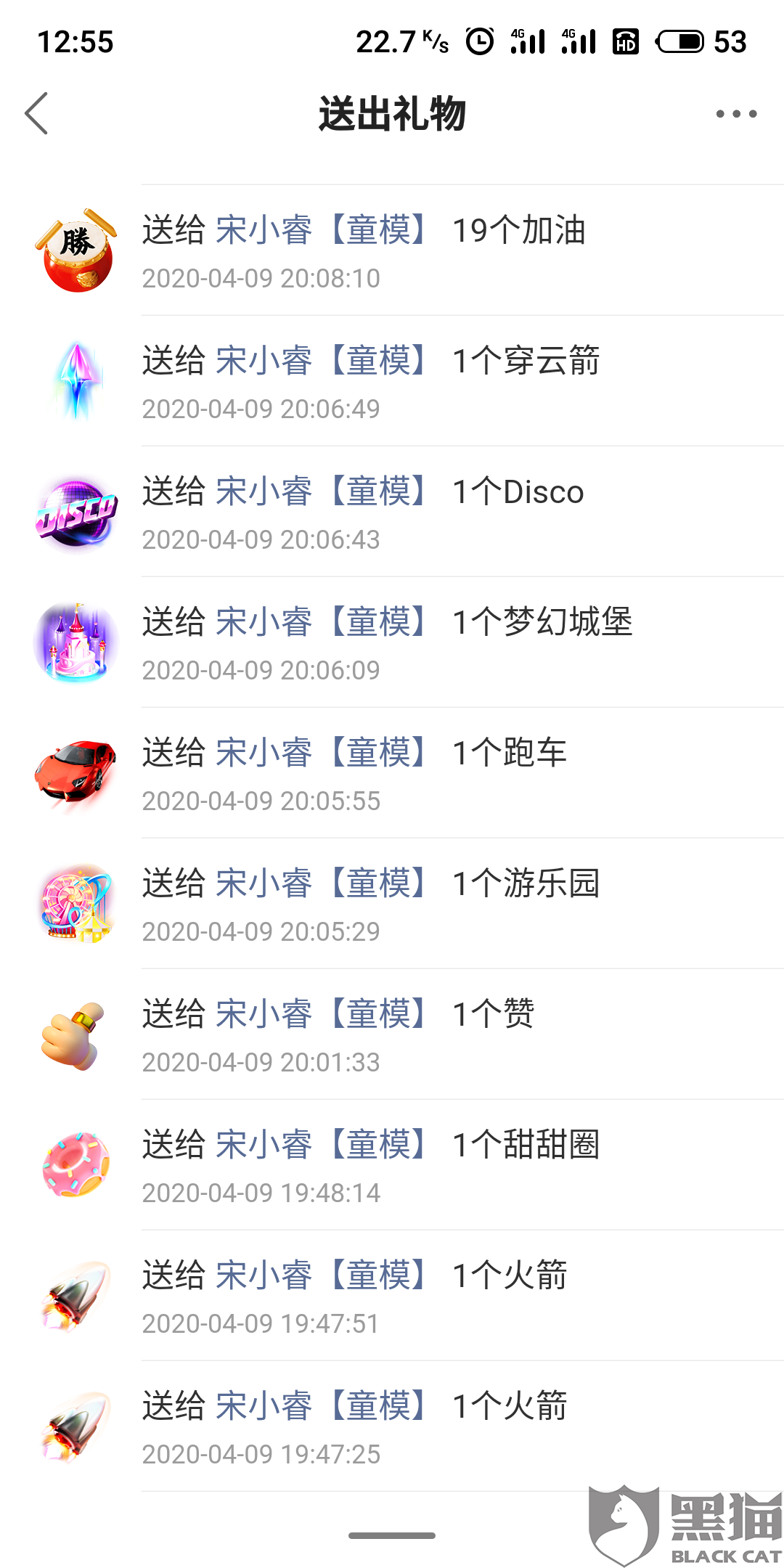Go back using the left arrow

coord(38,114)
